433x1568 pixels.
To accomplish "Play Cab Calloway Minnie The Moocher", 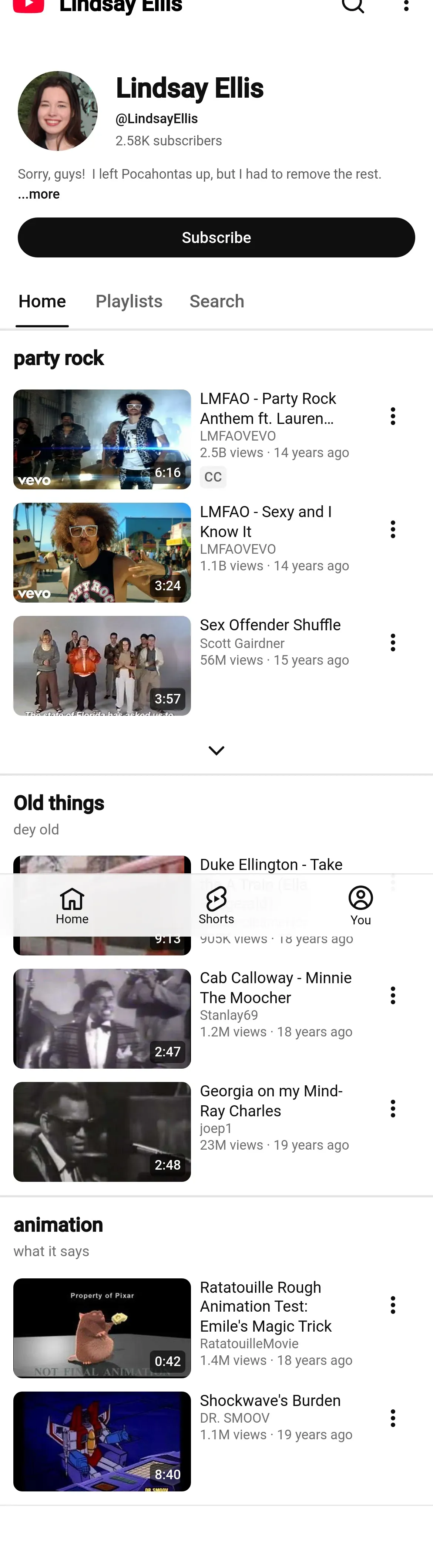I will click(102, 1018).
